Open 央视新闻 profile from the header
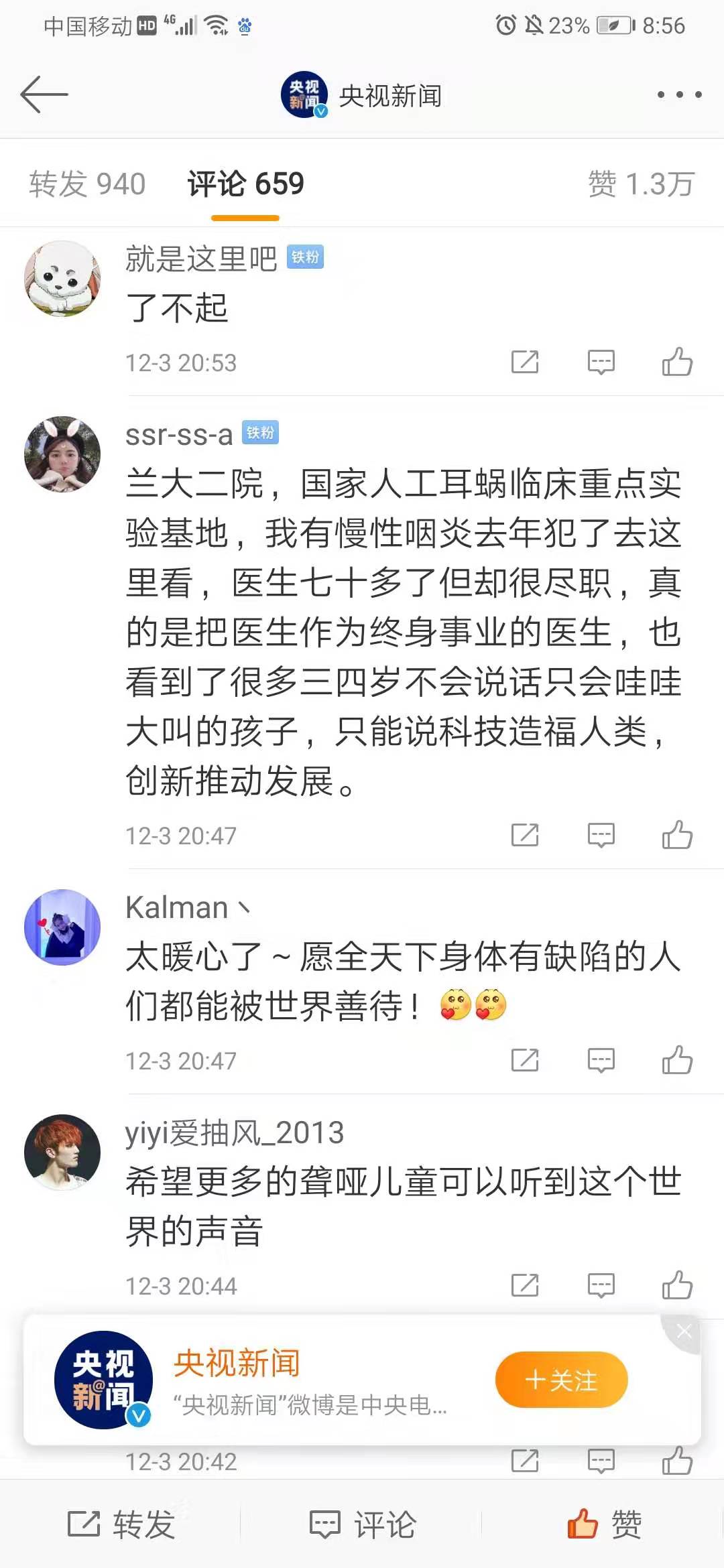The height and width of the screenshot is (1568, 724). [362, 95]
